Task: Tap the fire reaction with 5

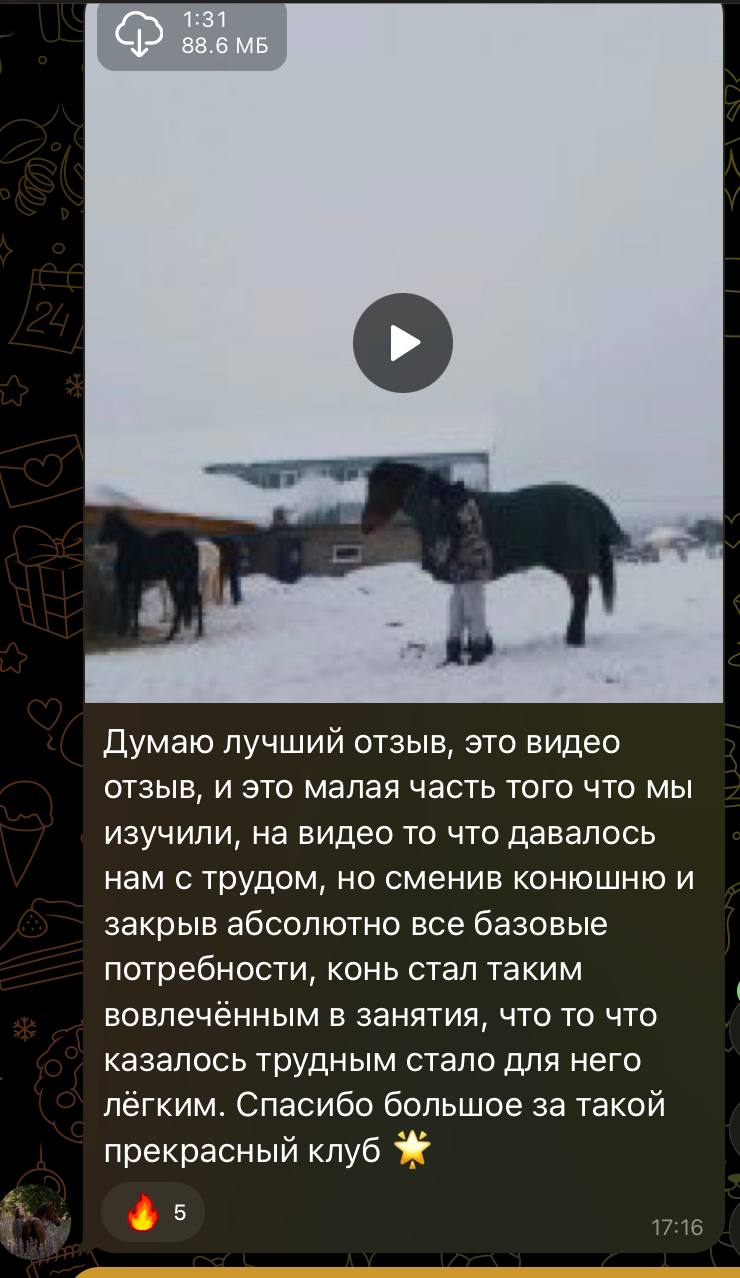Action: coord(154,1214)
